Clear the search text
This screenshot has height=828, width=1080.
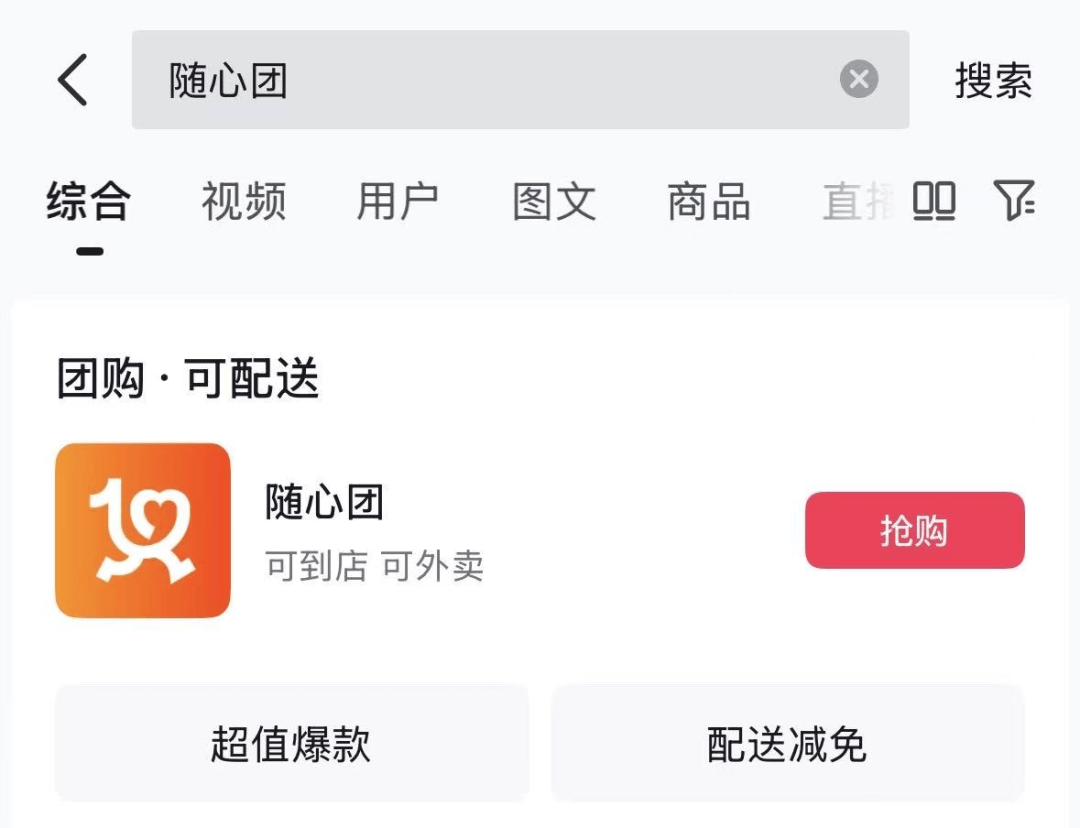coord(858,79)
